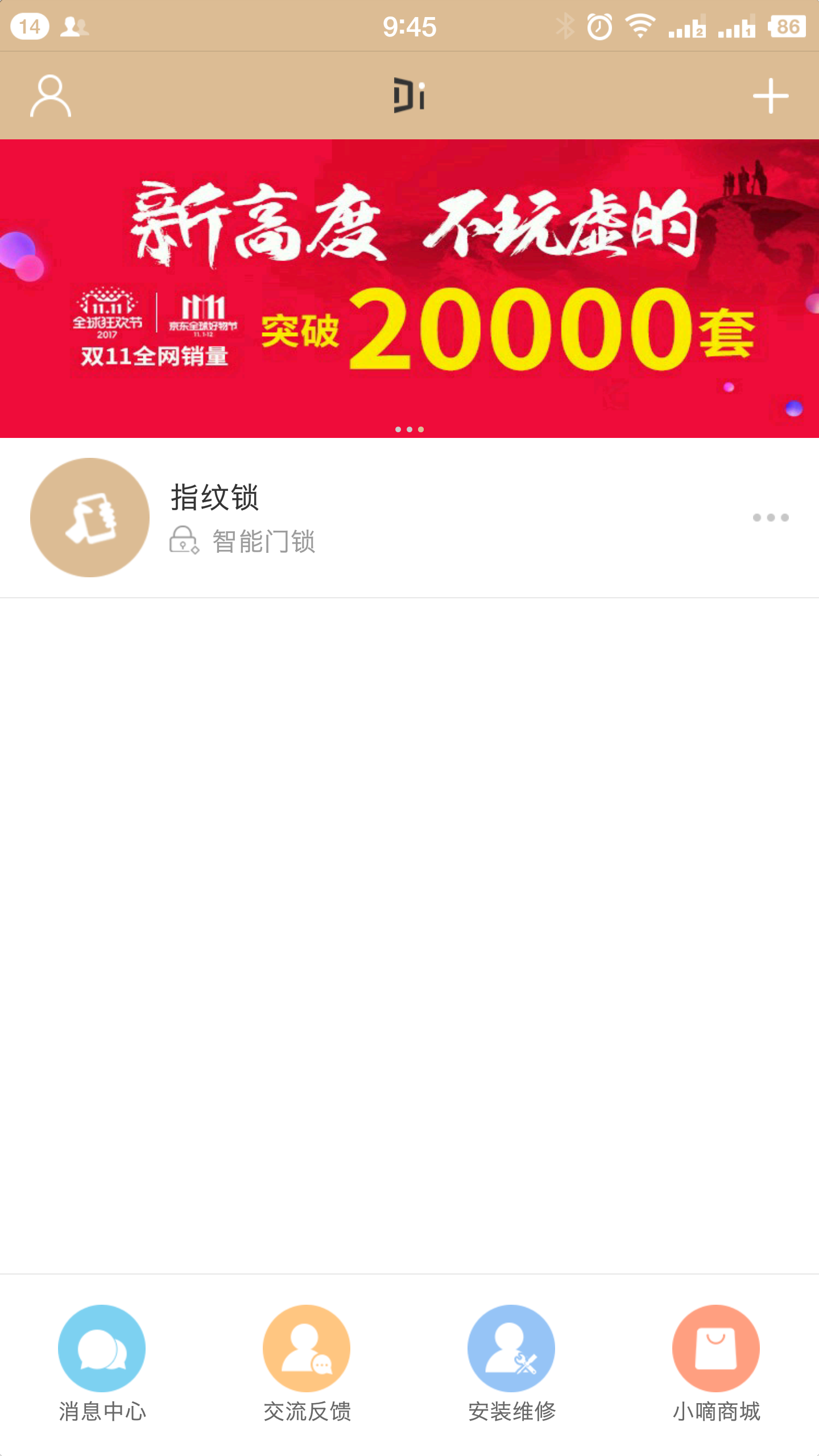This screenshot has width=819, height=1456.
Task: Open the Double 11 sales promotional banner
Action: pos(409,288)
